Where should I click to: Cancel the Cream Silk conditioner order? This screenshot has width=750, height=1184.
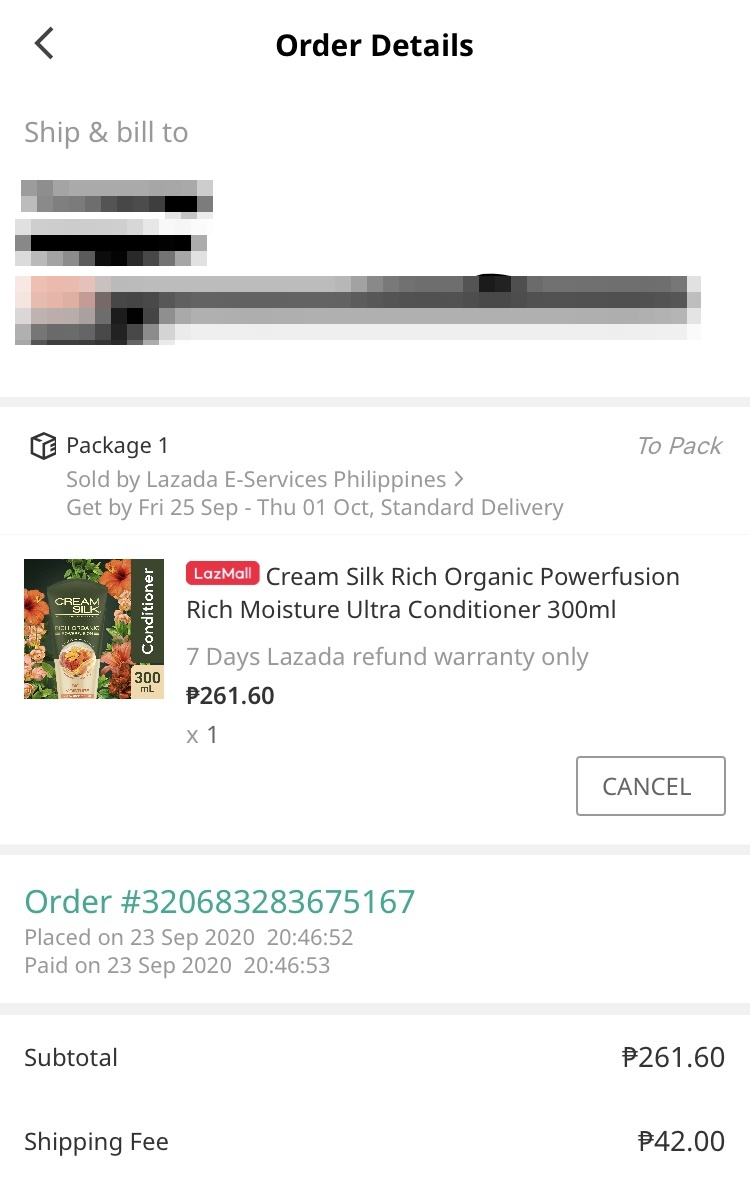click(650, 786)
